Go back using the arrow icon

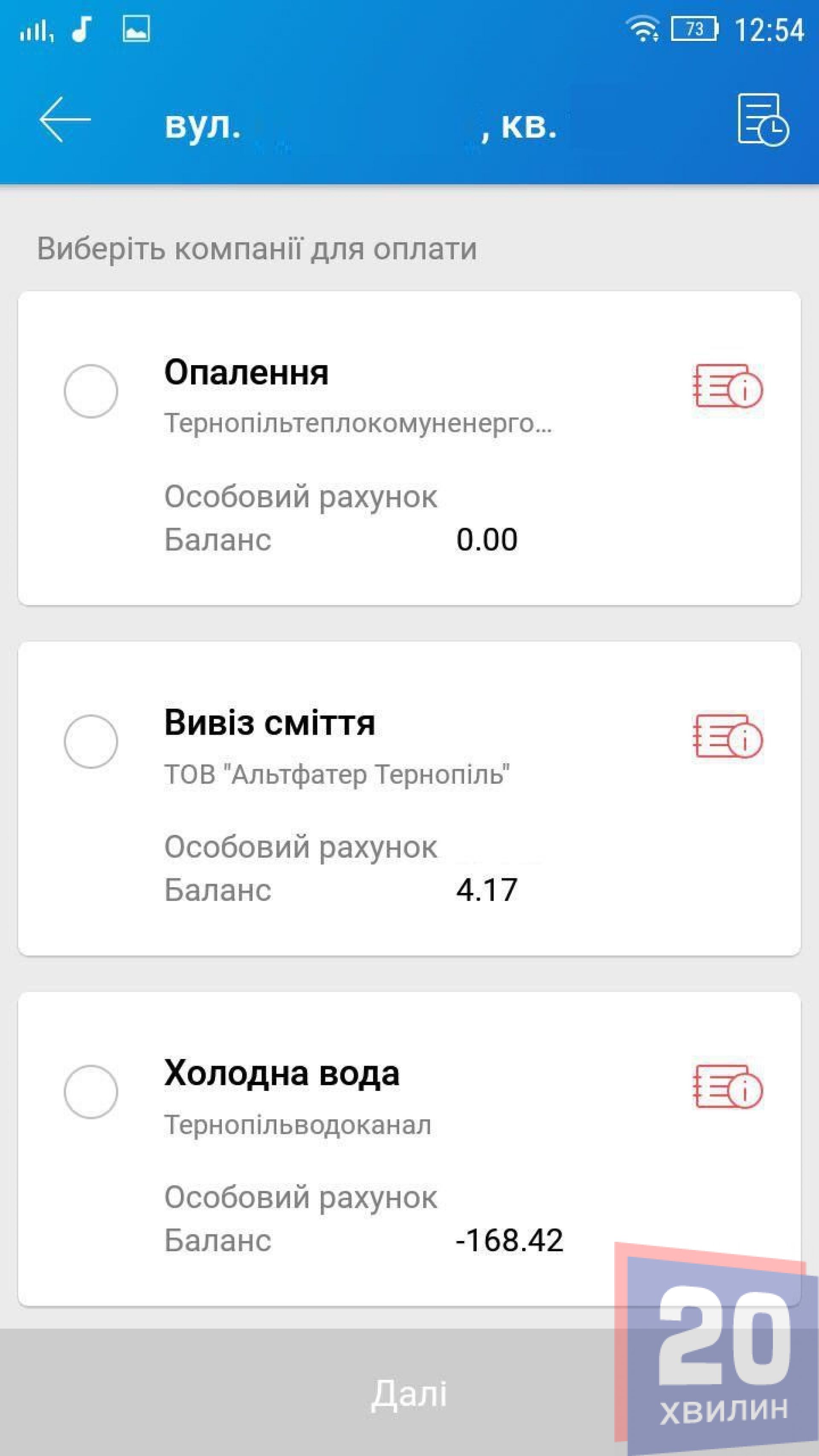point(65,119)
